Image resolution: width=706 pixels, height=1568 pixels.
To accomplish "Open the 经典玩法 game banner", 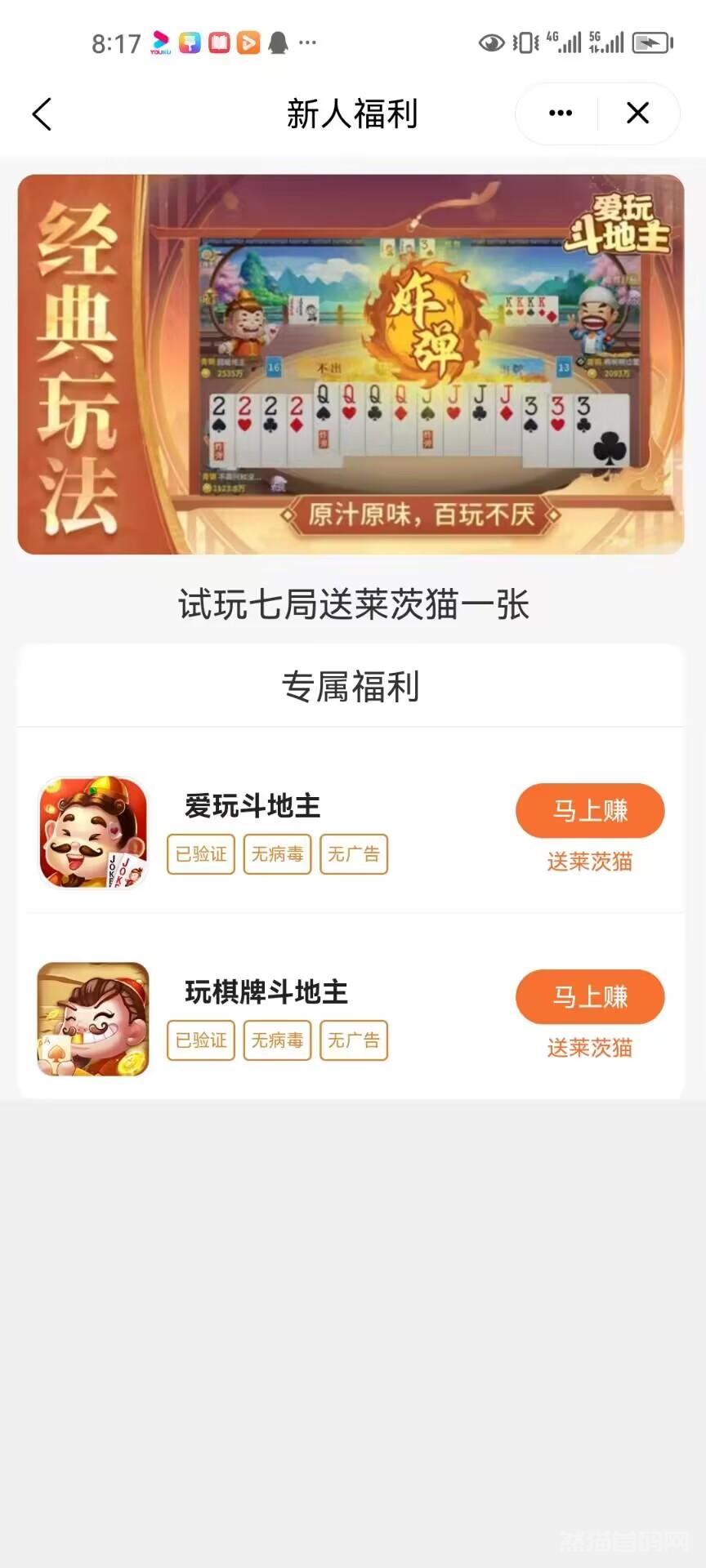I will (x=351, y=364).
